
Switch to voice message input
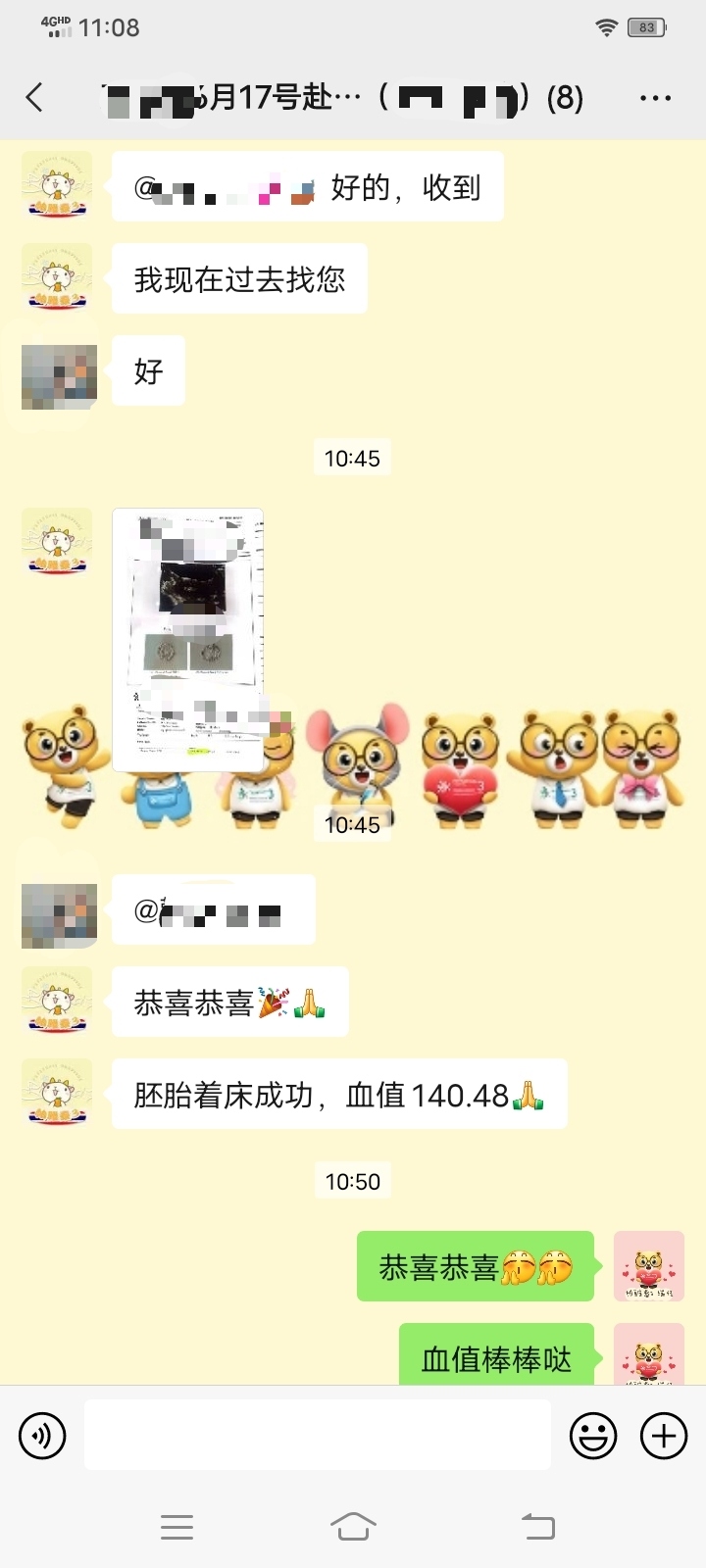click(42, 1436)
